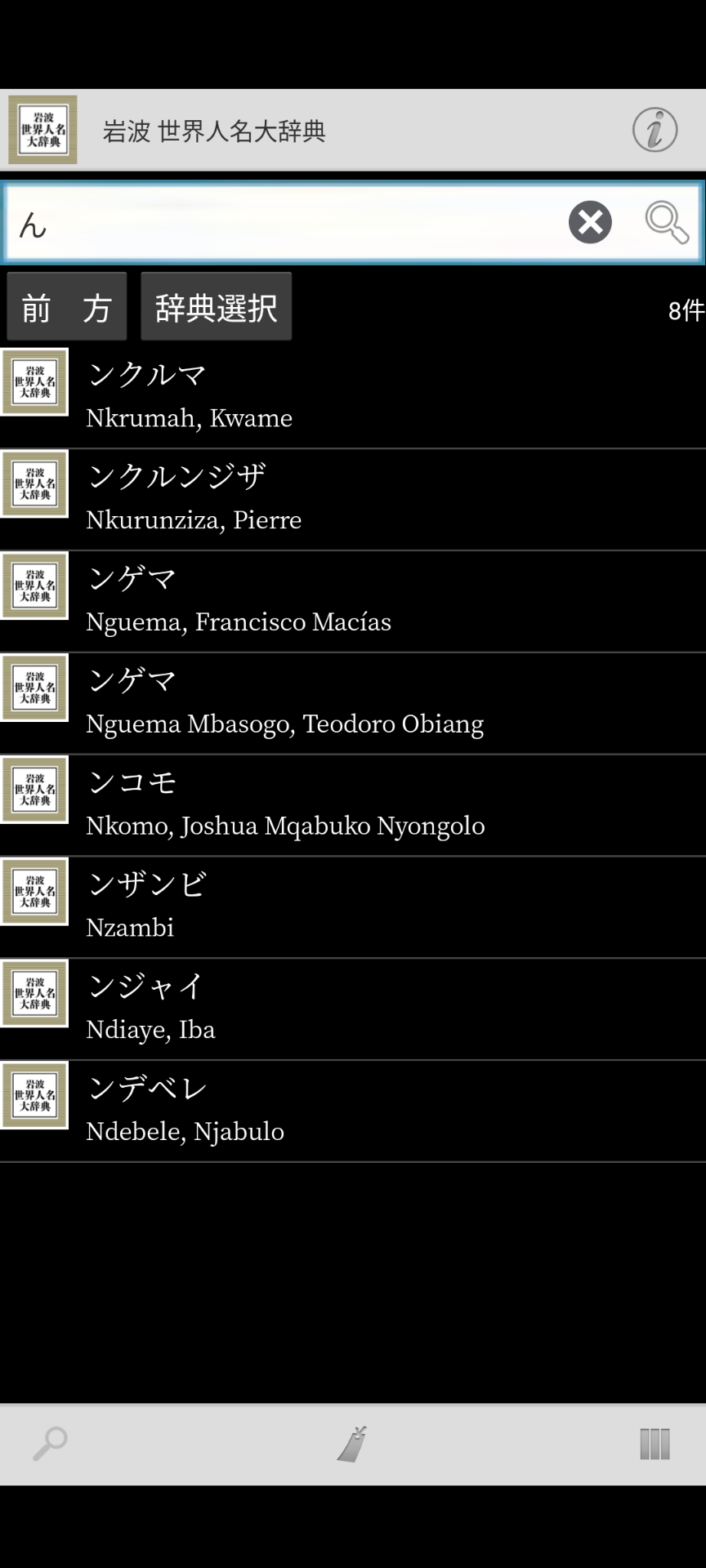Change the 前方 match mode button
The width and height of the screenshot is (706, 1568).
[x=67, y=307]
